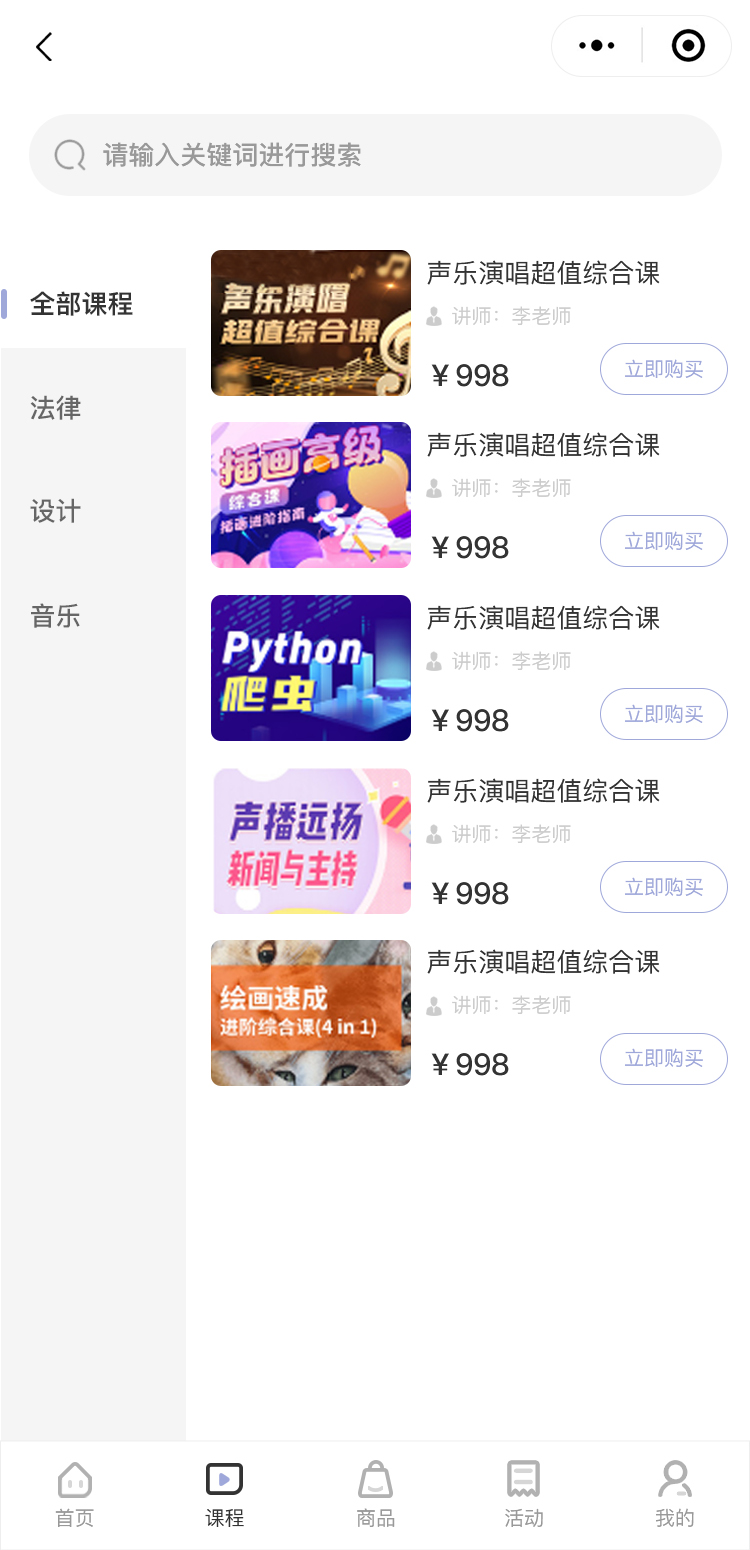View the 插画高级 course cover
This screenshot has height=1550, width=750.
(x=311, y=495)
